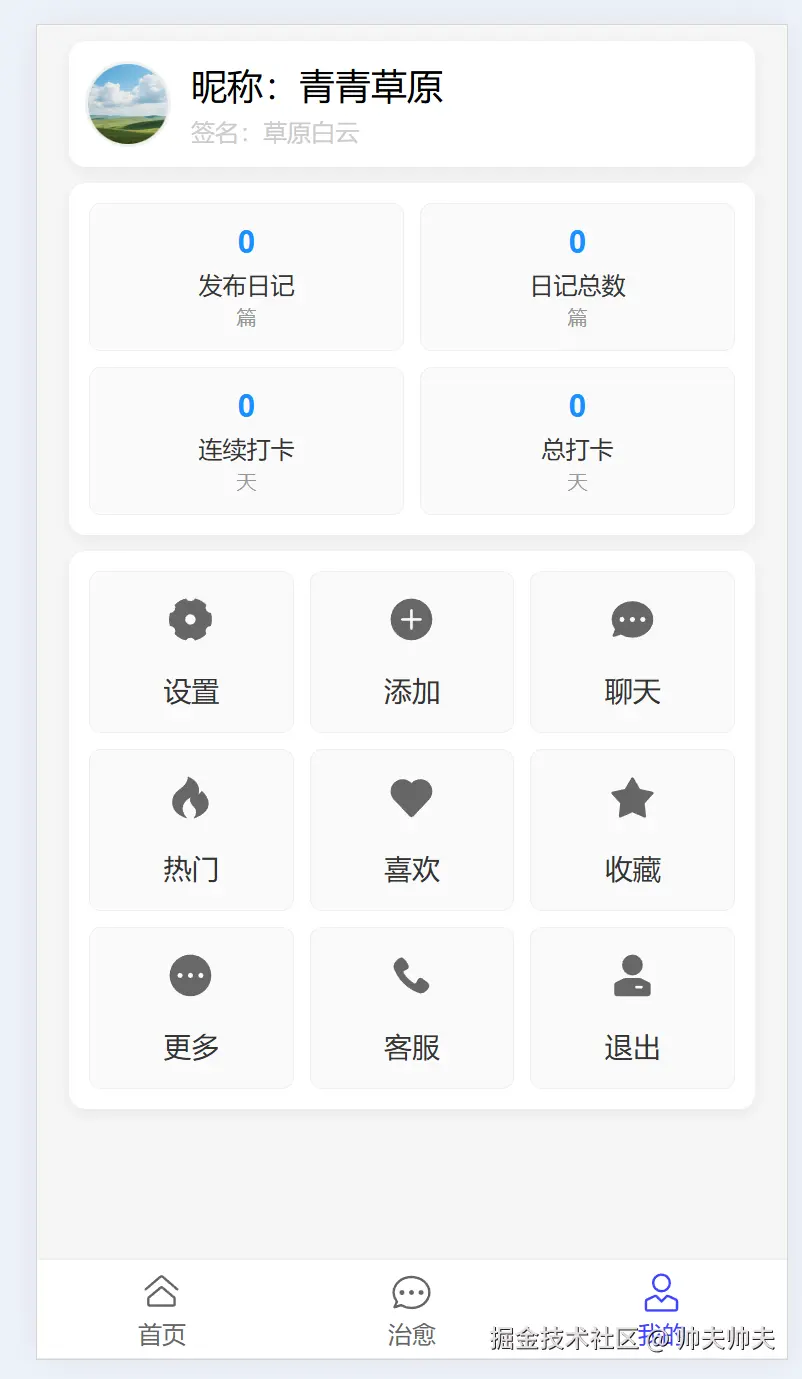
Task: Tap the profile avatar picture
Action: click(x=128, y=104)
